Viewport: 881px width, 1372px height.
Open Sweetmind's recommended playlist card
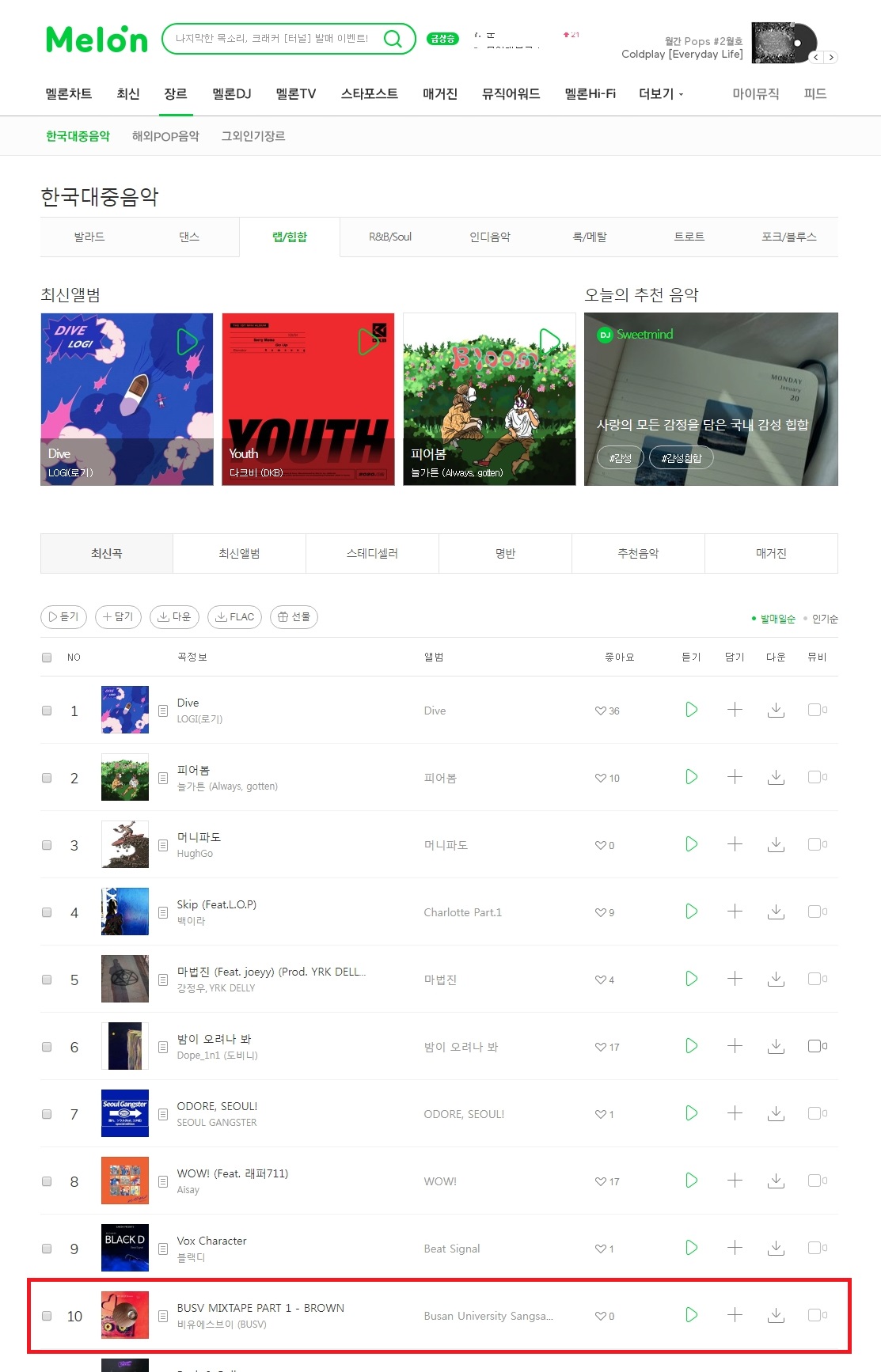710,398
